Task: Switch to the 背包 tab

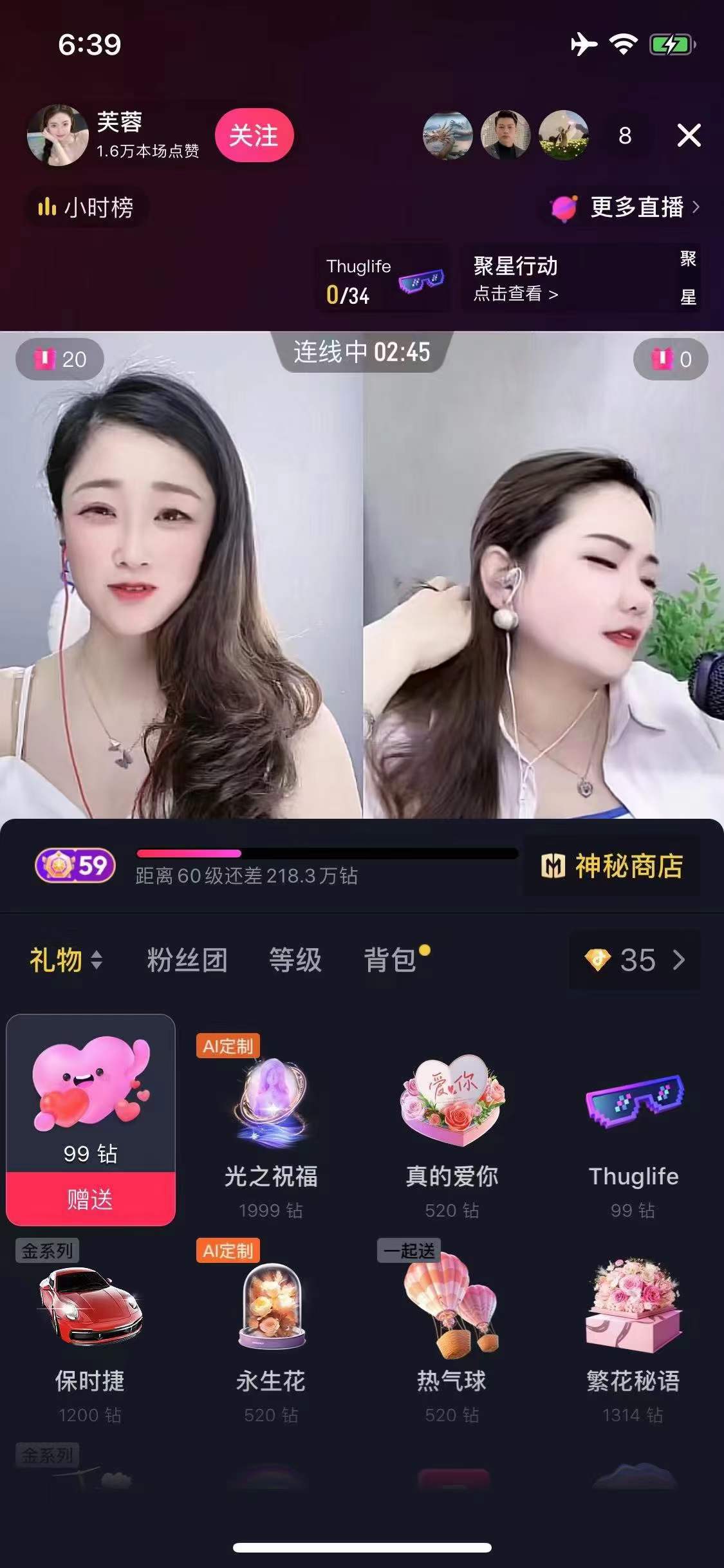Action: (390, 960)
